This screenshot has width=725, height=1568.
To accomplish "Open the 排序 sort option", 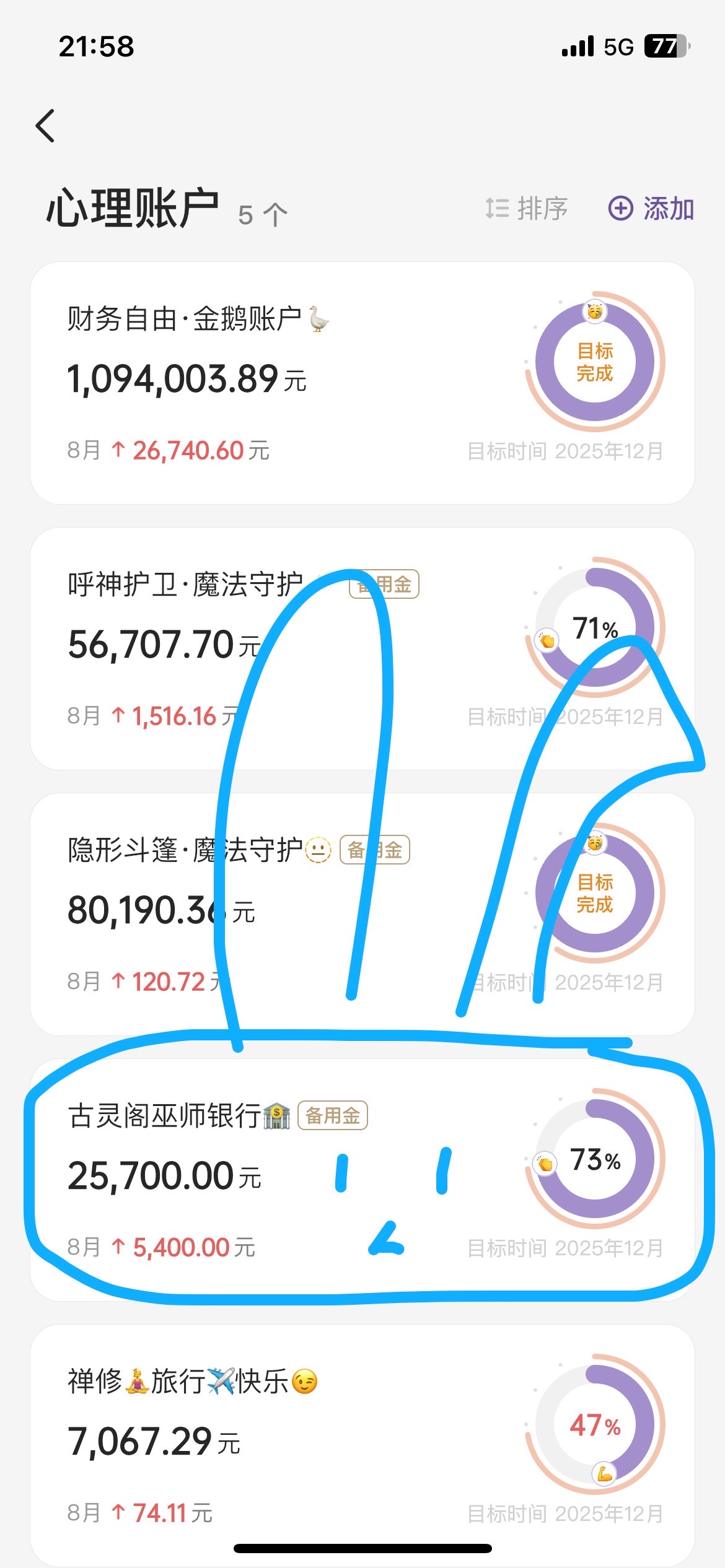I will coord(526,209).
